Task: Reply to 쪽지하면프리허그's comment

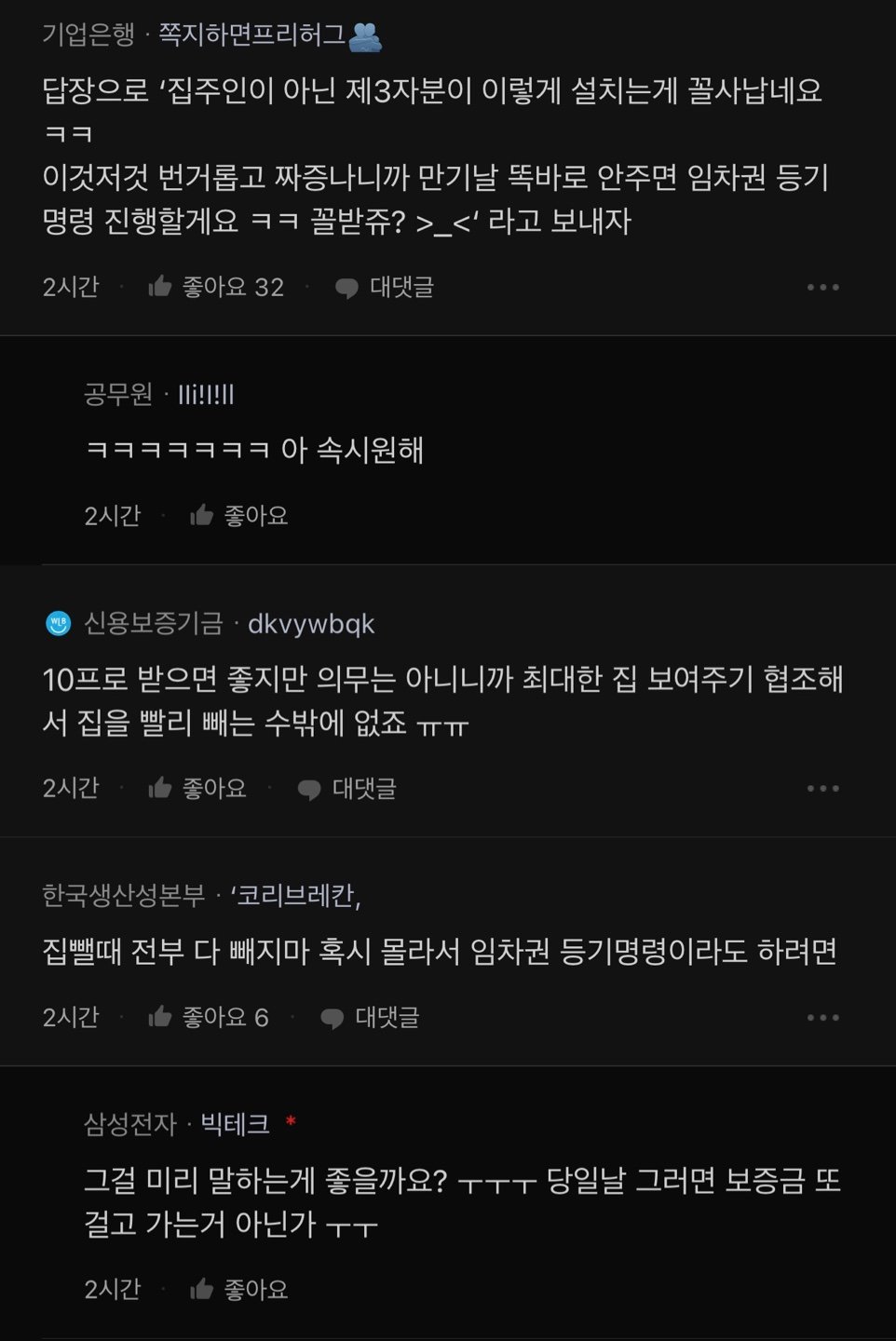Action: [384, 287]
